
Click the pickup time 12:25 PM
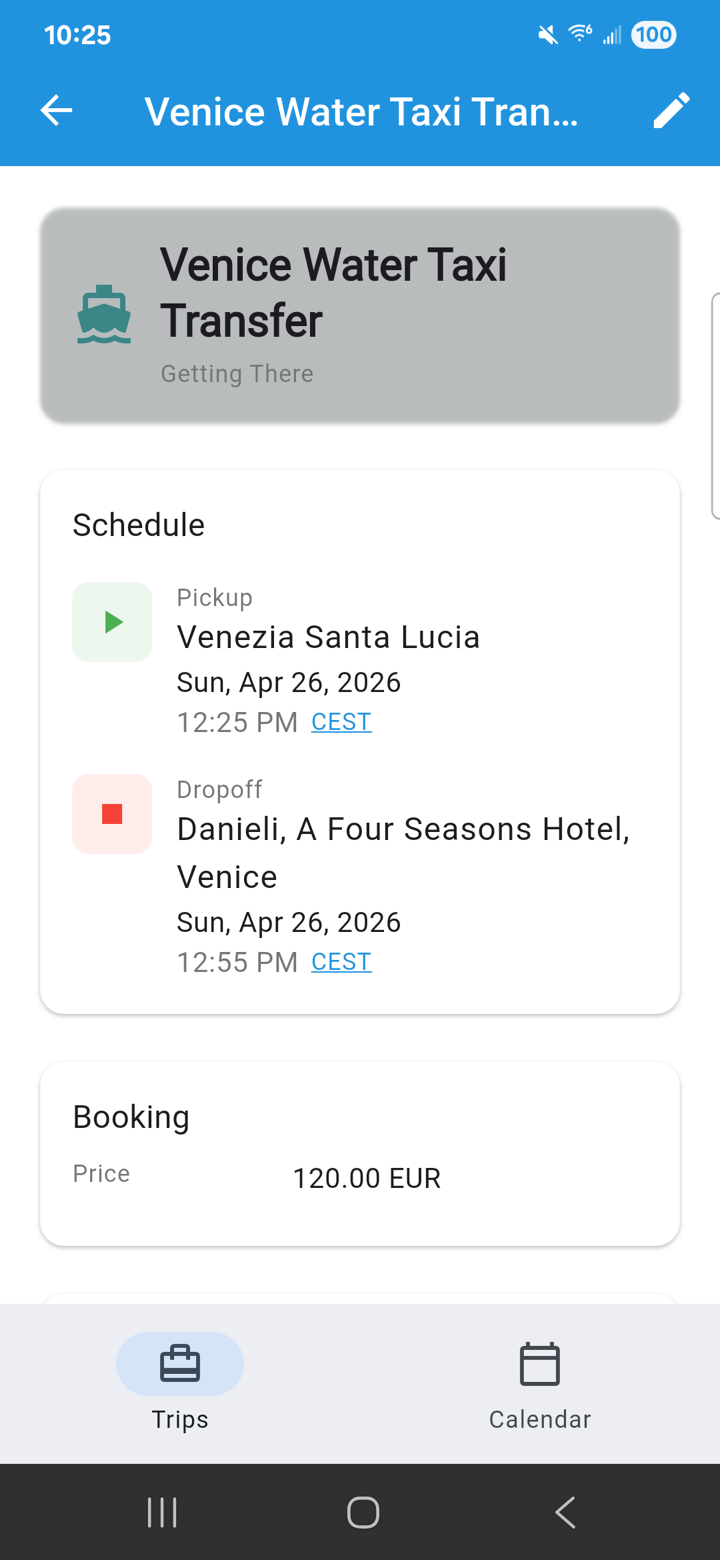(x=237, y=721)
